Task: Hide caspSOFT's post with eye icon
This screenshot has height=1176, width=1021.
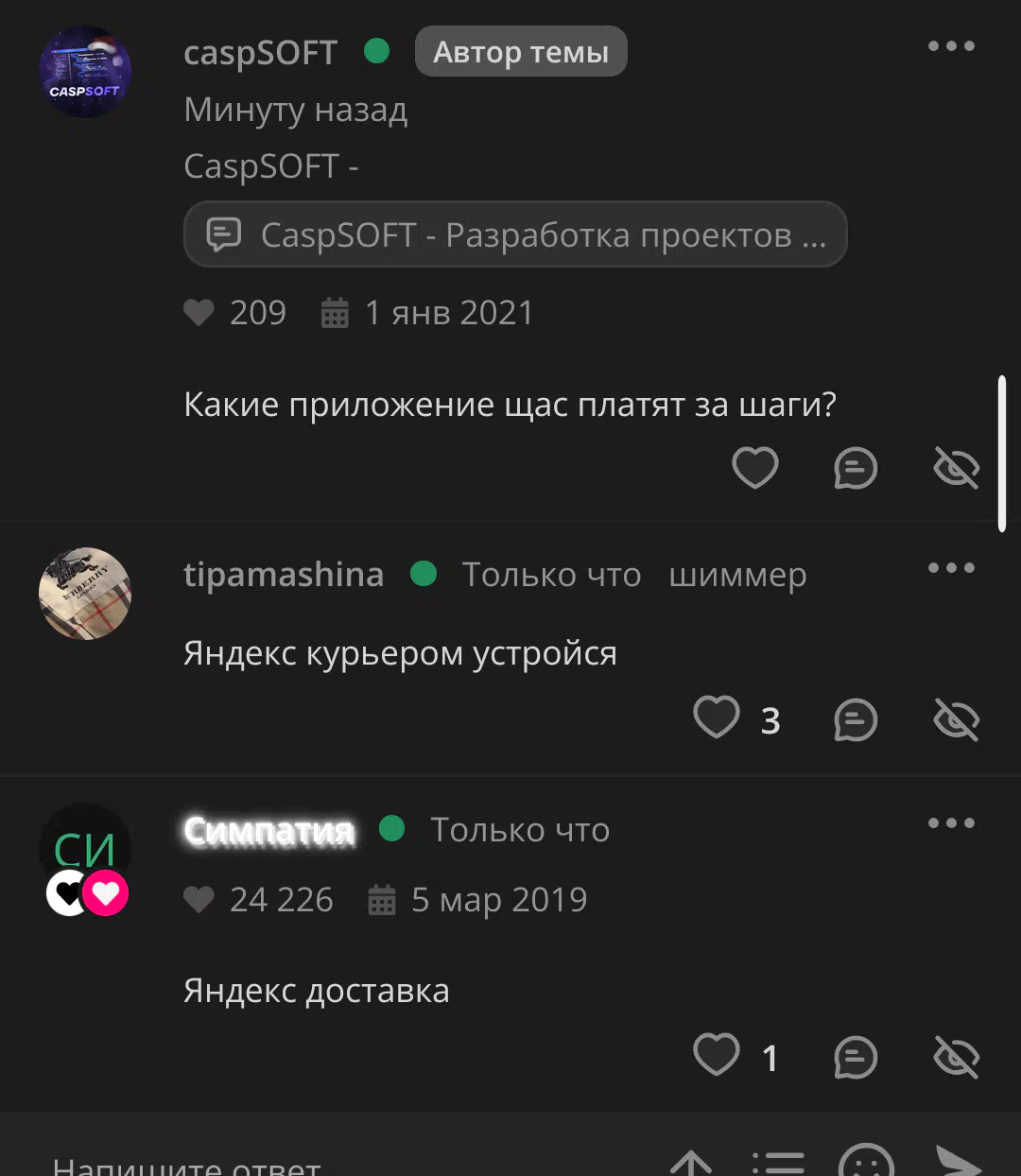Action: coord(956,468)
